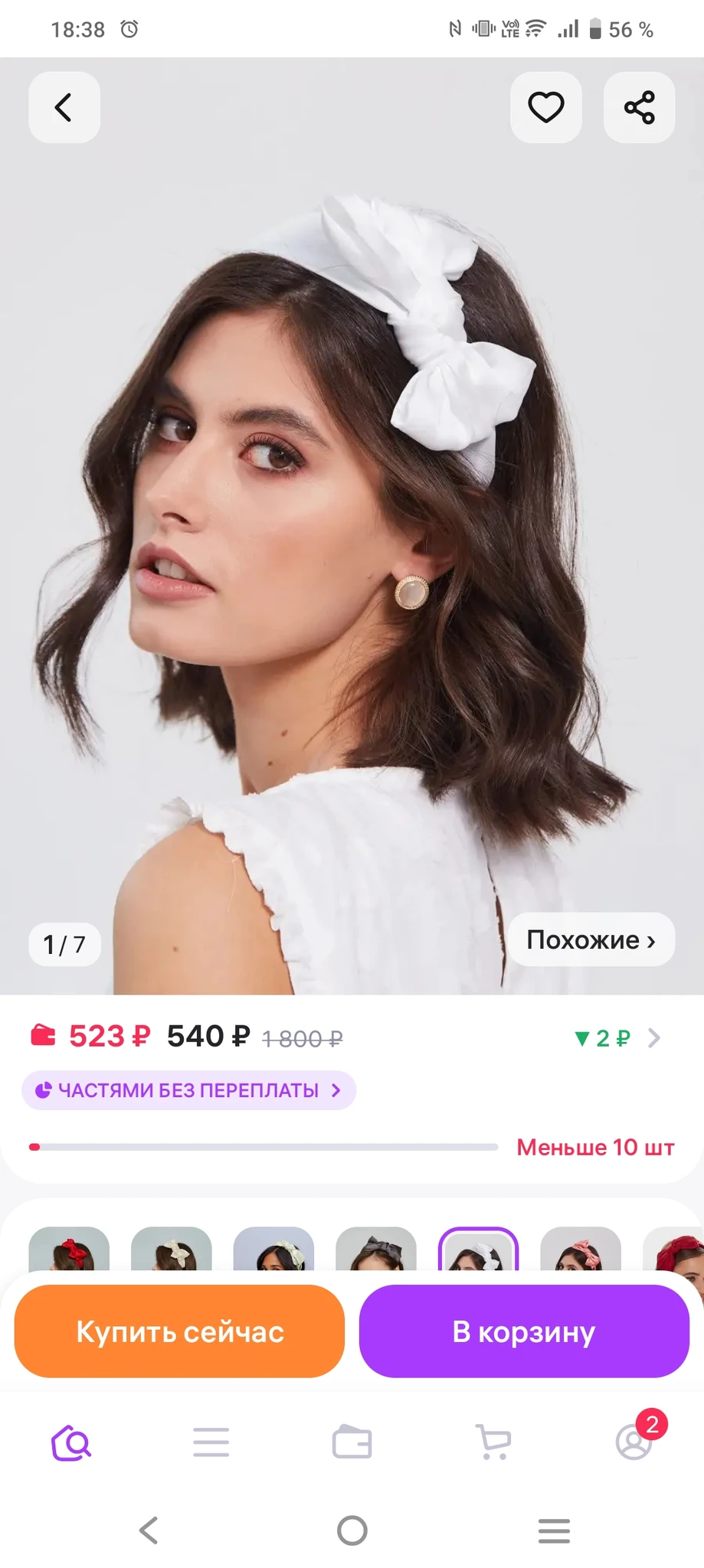Switch to the home search tab

click(70, 1443)
